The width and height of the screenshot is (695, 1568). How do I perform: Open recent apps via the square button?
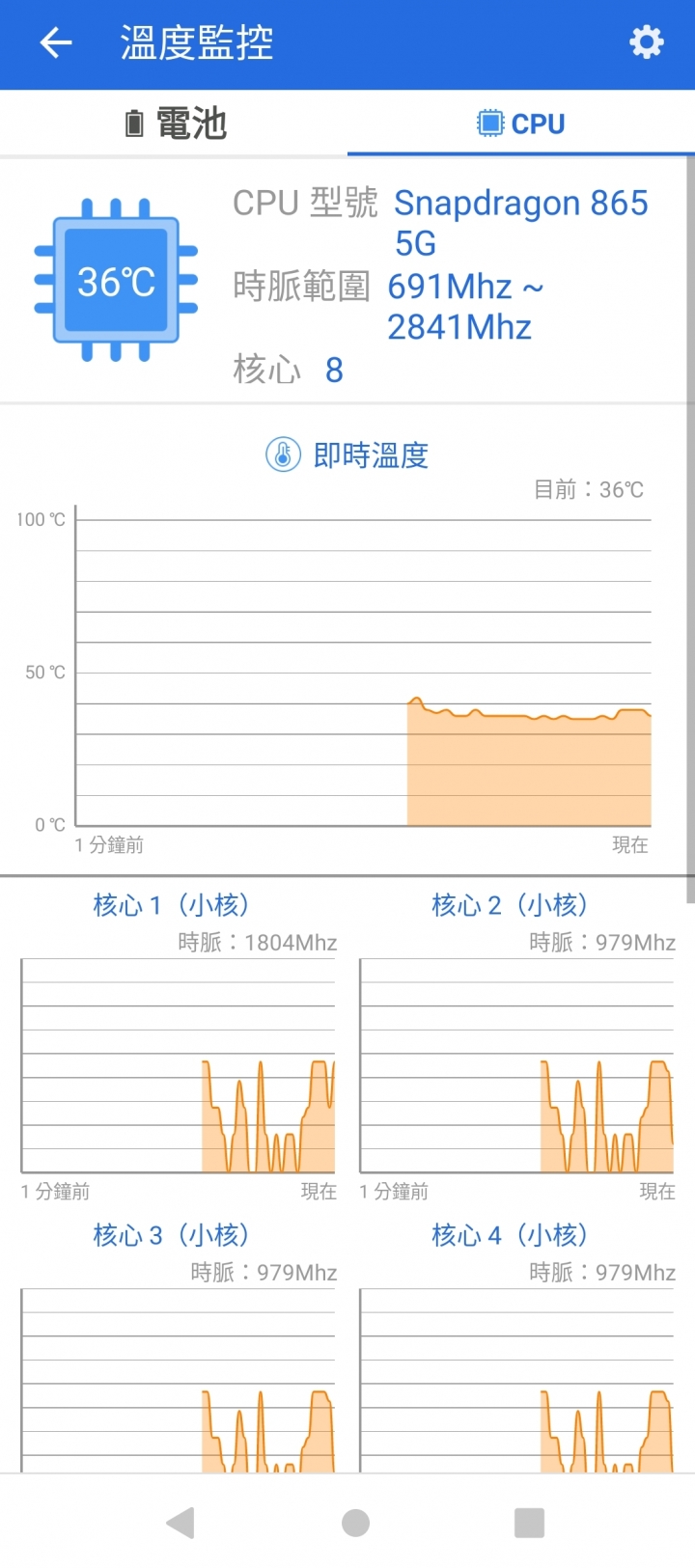tap(529, 1523)
